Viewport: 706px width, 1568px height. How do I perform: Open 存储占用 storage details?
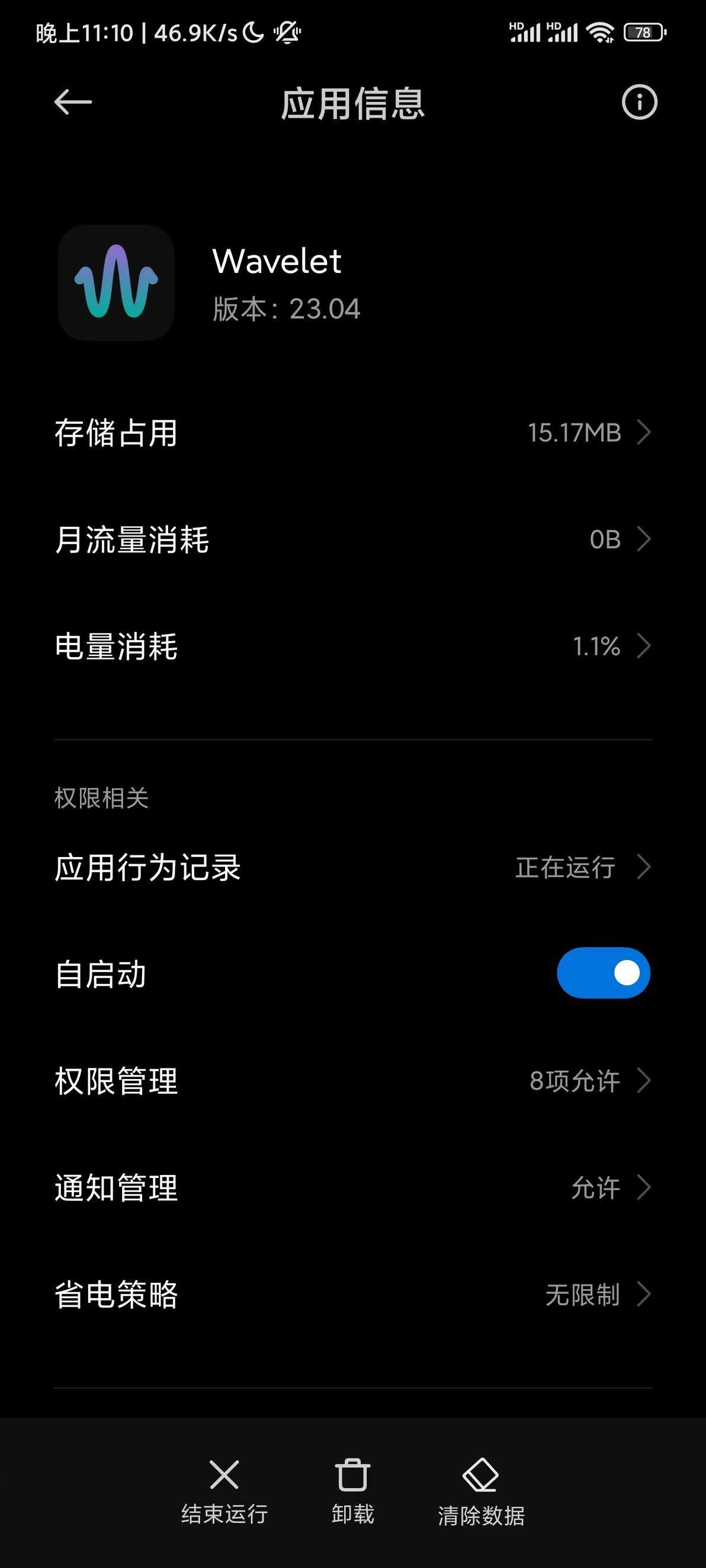pos(352,433)
